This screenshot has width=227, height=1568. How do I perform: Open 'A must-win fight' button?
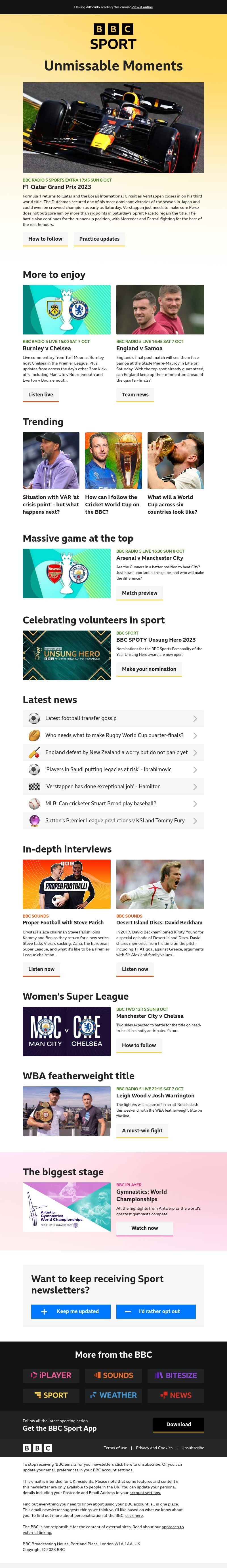[x=142, y=1130]
